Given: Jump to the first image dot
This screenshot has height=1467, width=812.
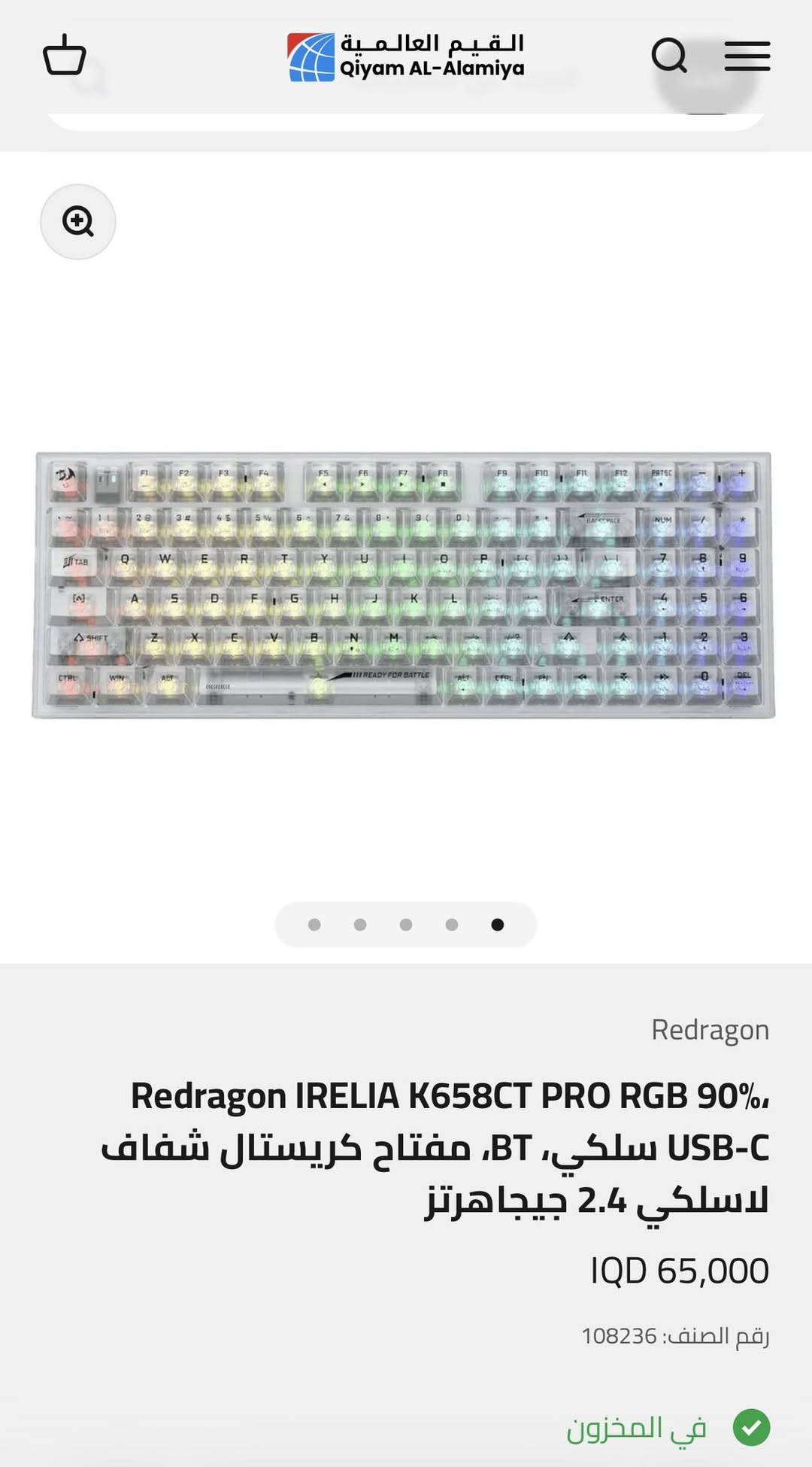Looking at the screenshot, I should [314, 925].
